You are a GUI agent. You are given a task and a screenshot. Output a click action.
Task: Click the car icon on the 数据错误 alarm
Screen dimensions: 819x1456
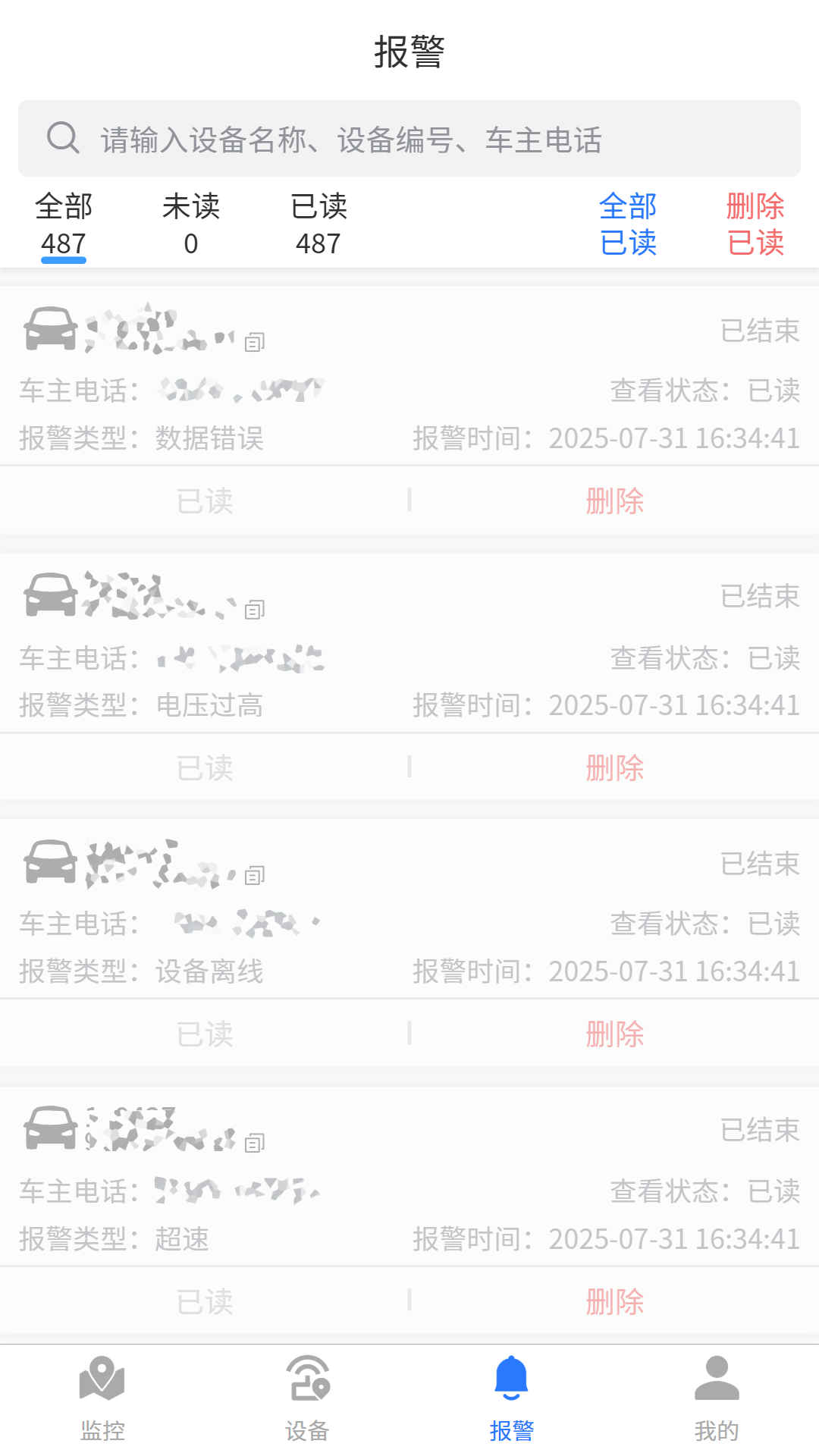50,328
